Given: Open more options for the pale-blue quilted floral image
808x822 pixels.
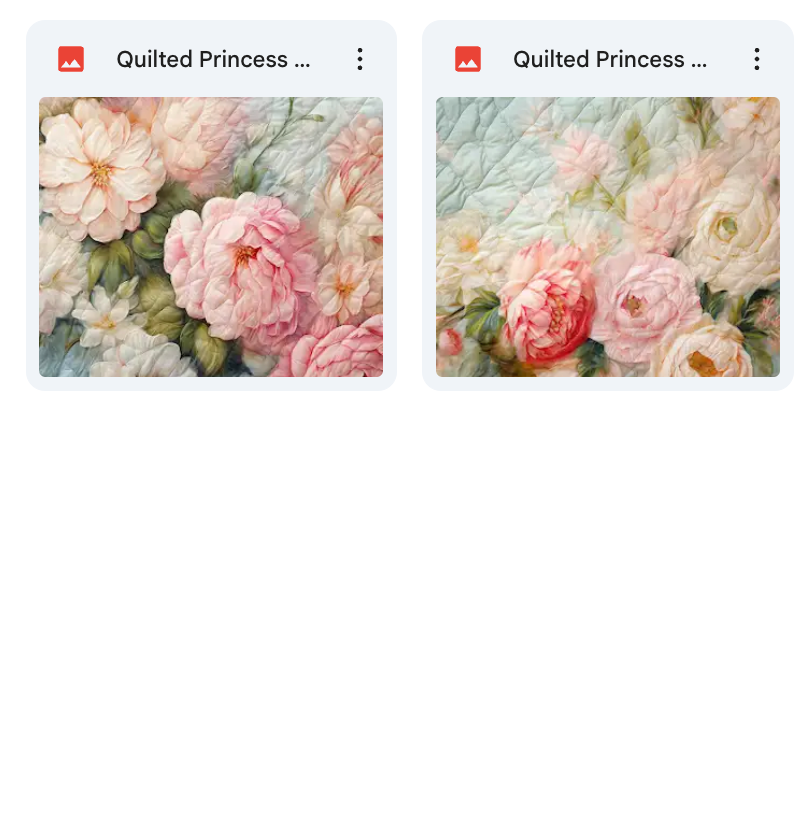Looking at the screenshot, I should pyautogui.click(x=757, y=59).
